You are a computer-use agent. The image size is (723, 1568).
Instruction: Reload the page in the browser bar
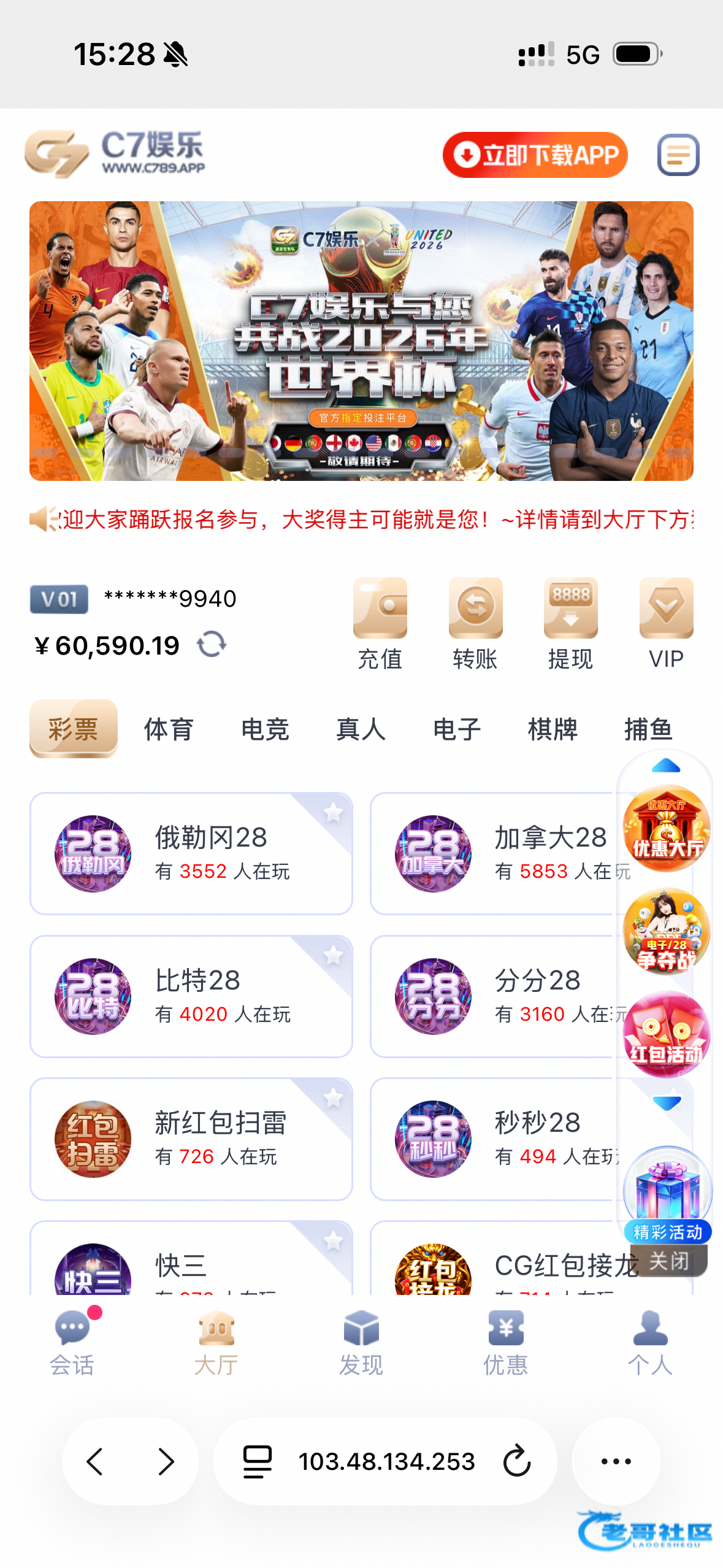click(516, 1461)
